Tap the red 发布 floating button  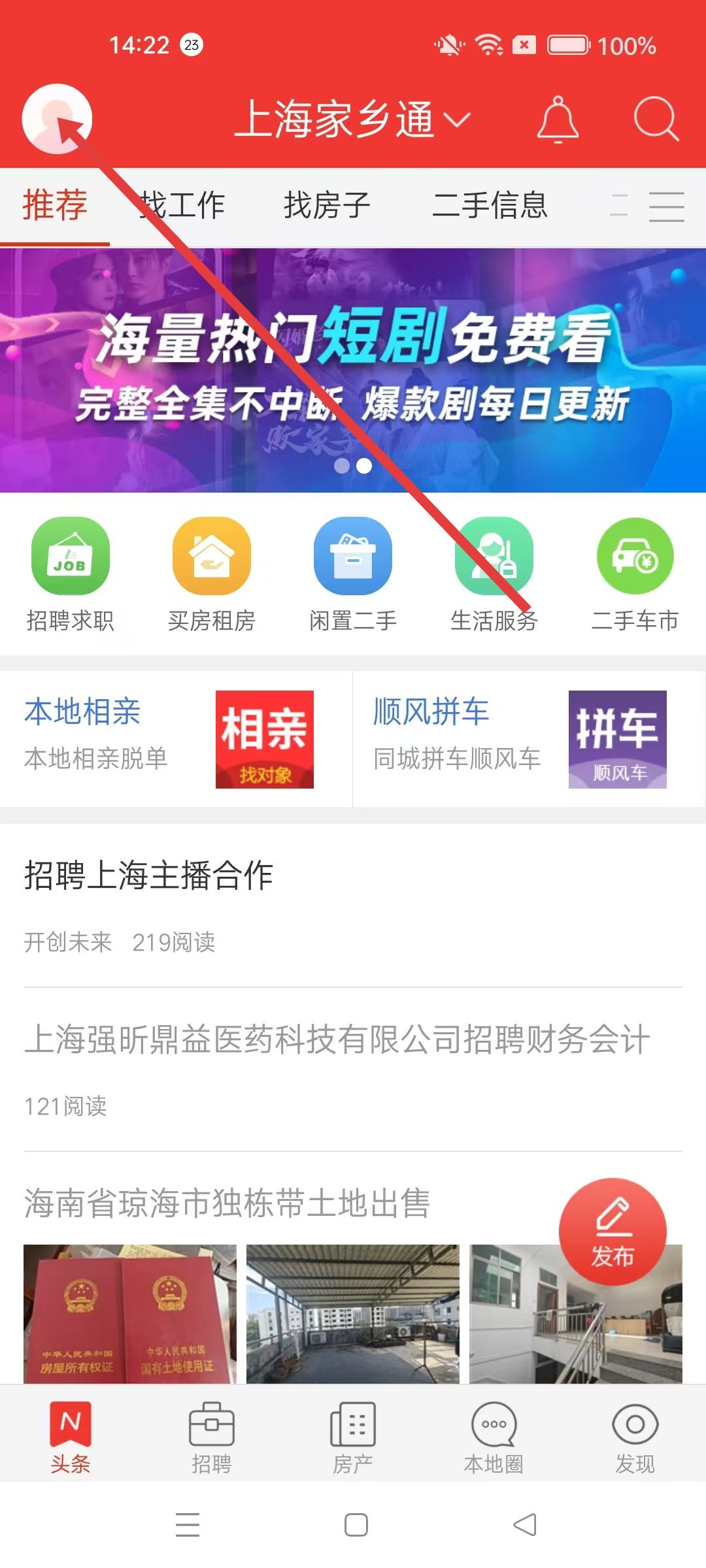(x=613, y=1232)
